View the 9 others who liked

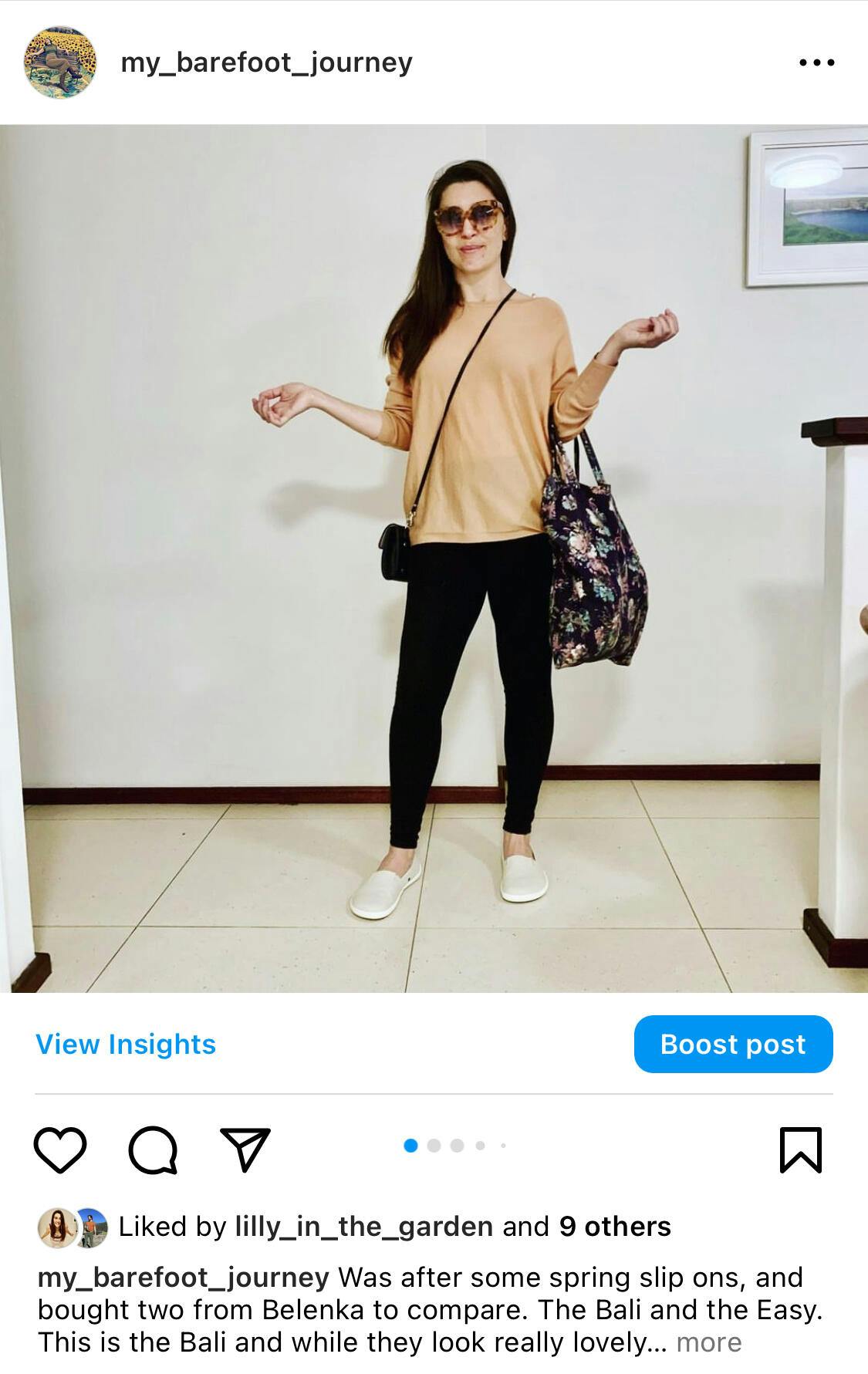point(615,1226)
